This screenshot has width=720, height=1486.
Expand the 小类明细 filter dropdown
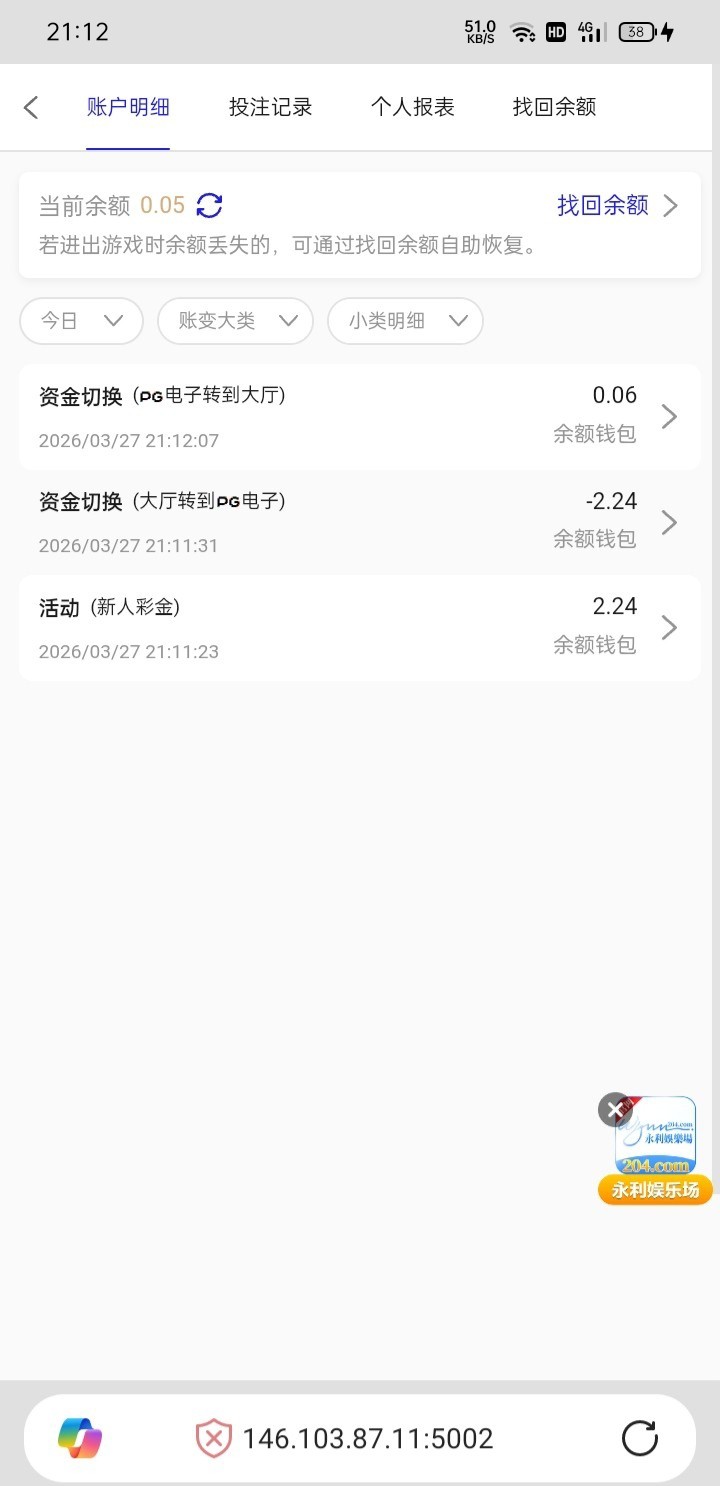(x=406, y=321)
